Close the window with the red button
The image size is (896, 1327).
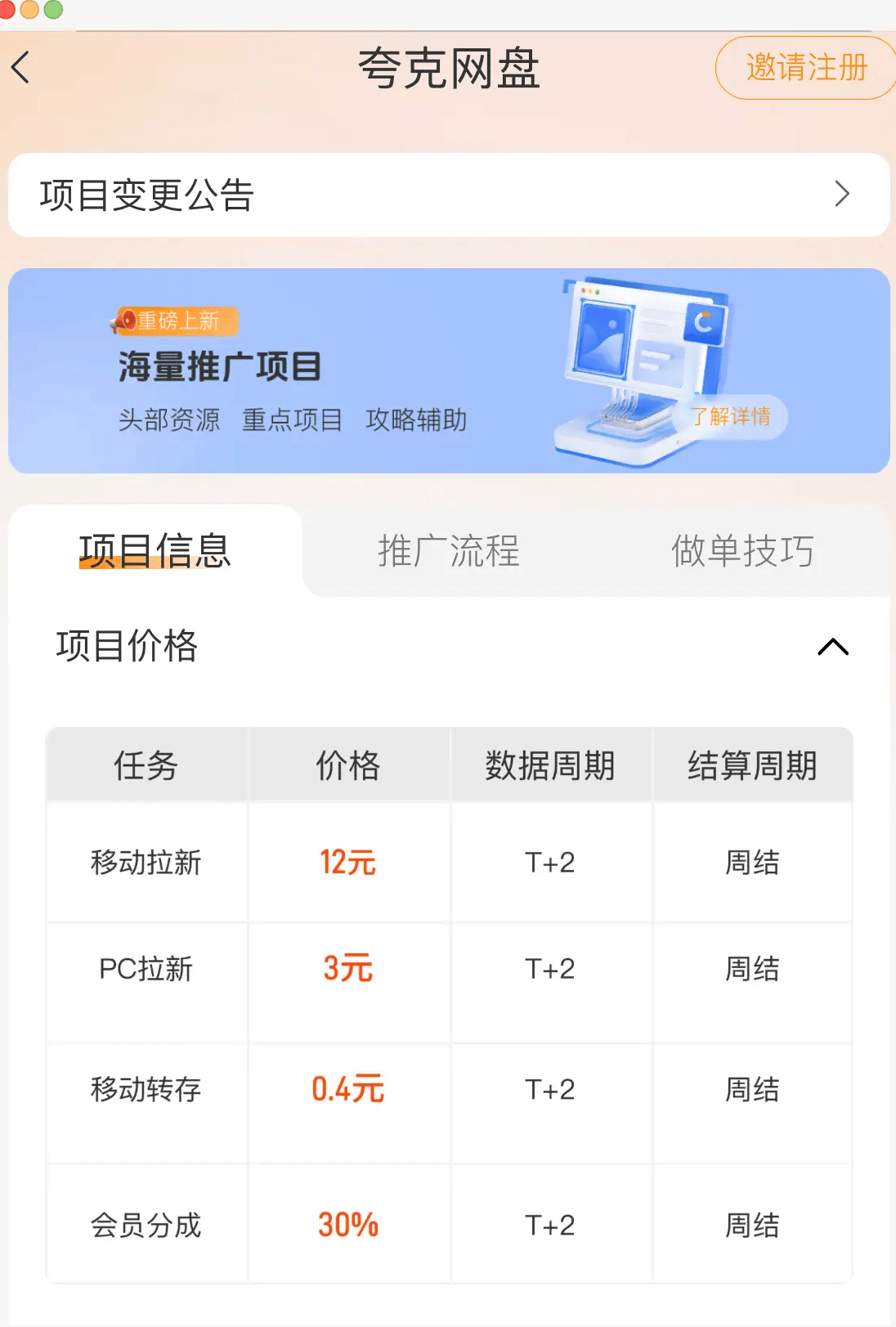(7, 9)
